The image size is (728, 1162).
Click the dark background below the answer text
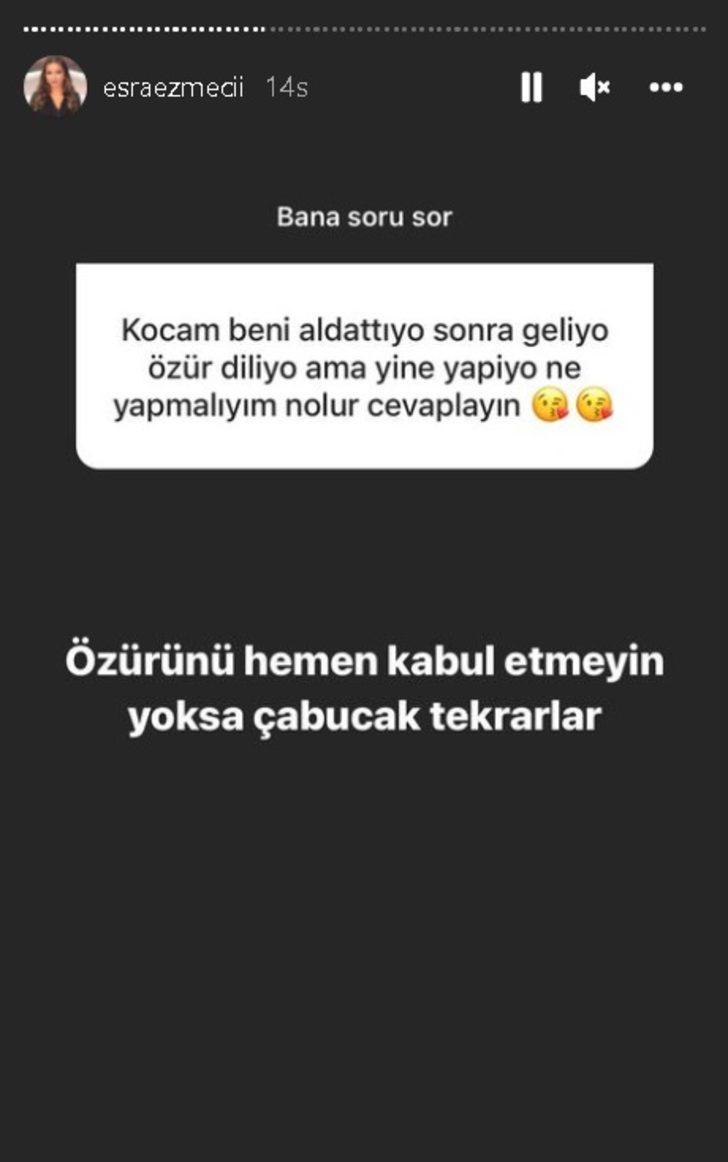(x=364, y=900)
